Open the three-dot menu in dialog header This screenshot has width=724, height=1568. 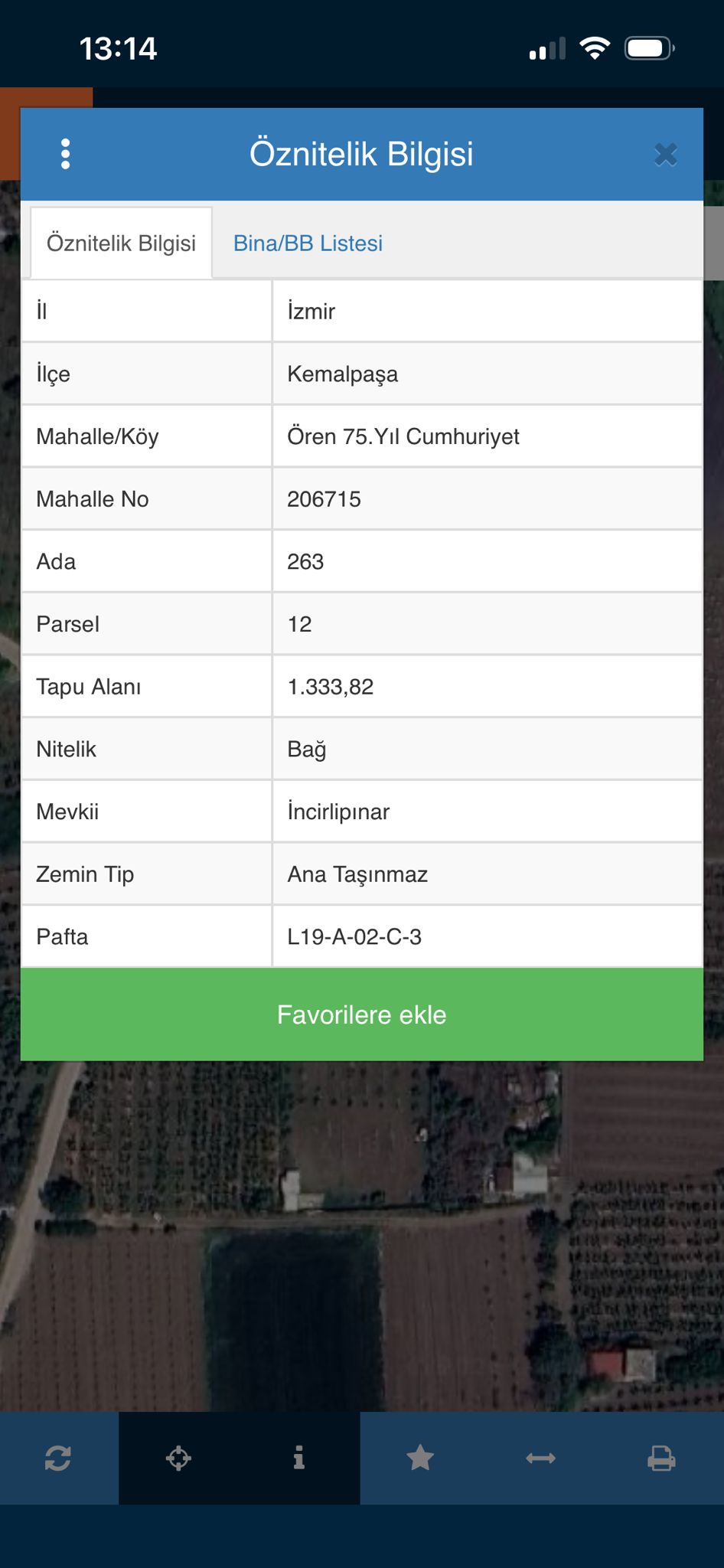click(x=66, y=154)
